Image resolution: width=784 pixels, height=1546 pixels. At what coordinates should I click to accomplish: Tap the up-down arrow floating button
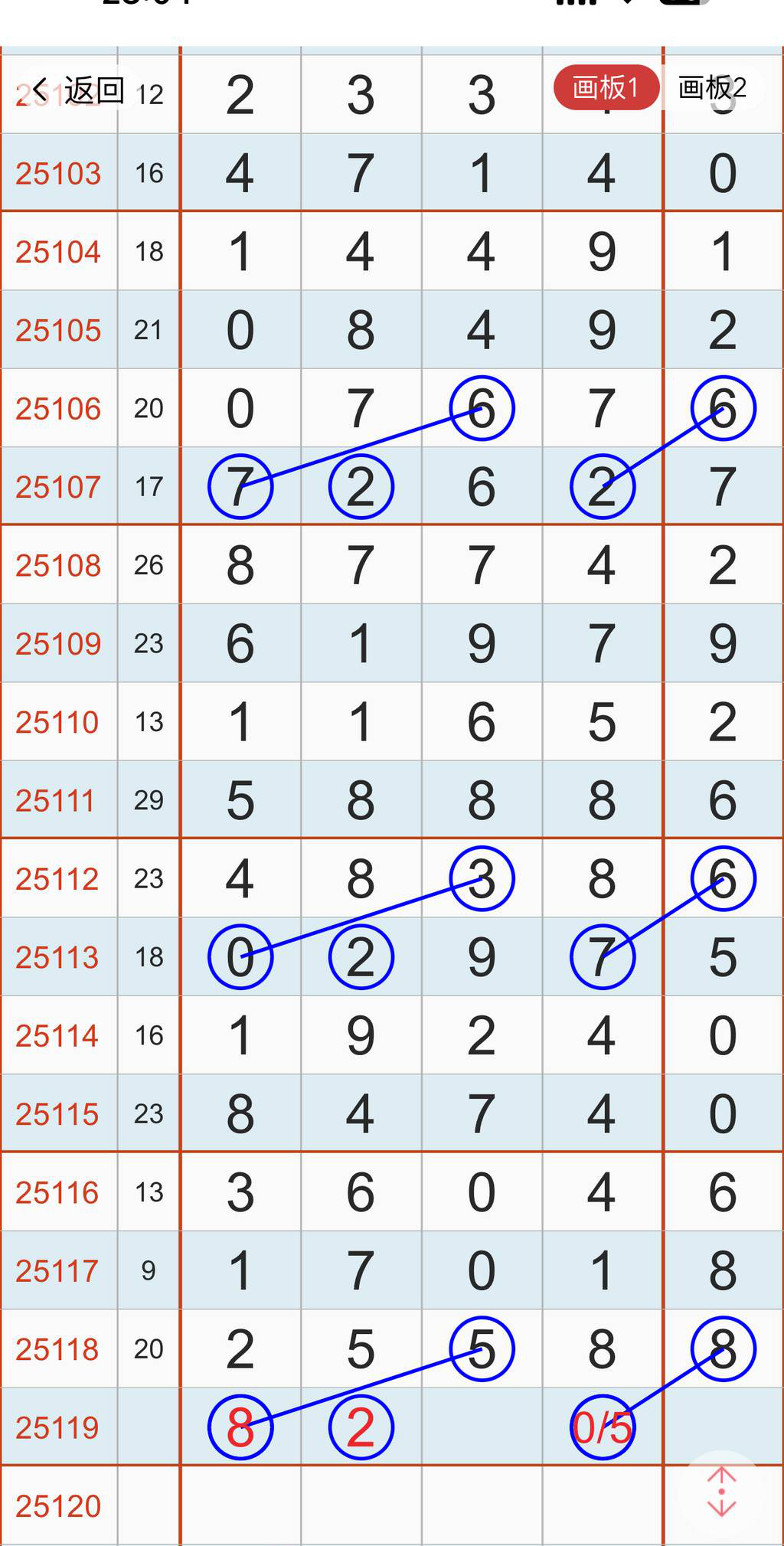721,1492
